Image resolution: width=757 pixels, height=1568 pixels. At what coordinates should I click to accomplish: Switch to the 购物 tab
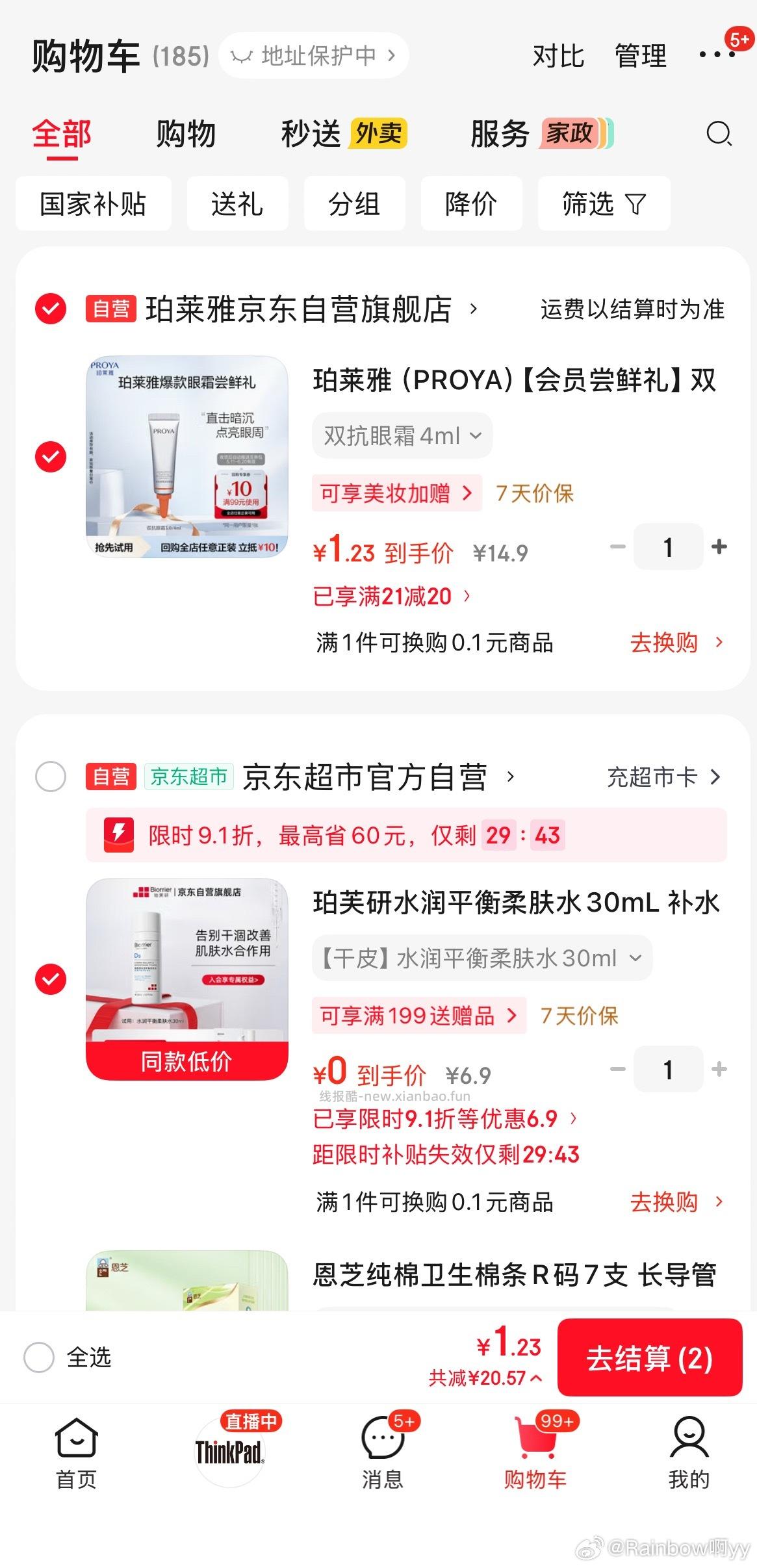point(186,135)
